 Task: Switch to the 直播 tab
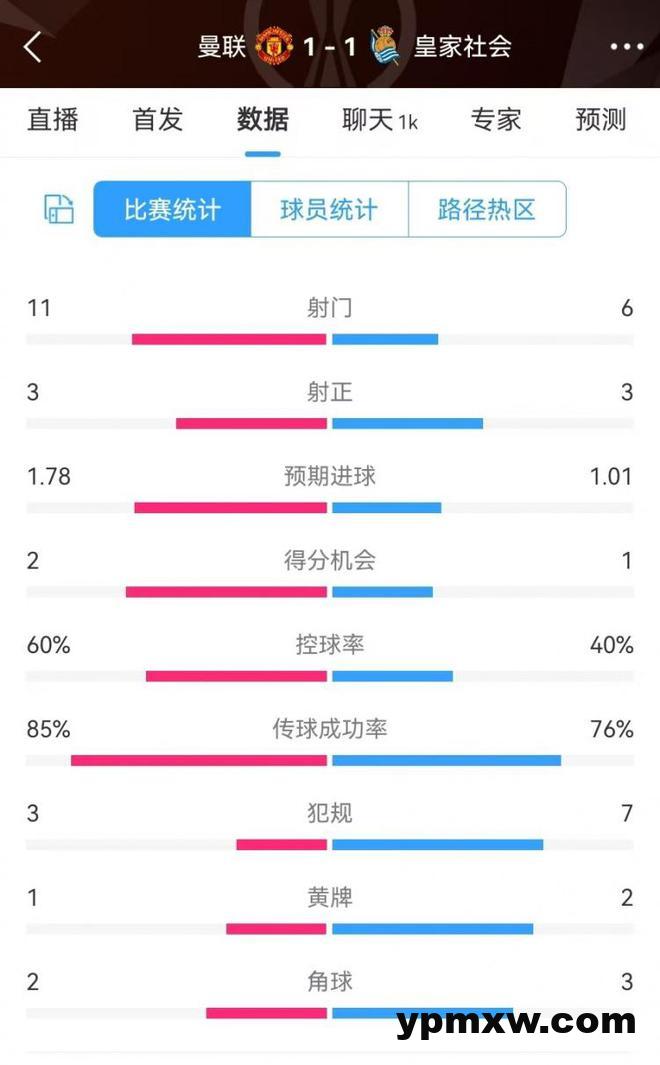pos(52,120)
